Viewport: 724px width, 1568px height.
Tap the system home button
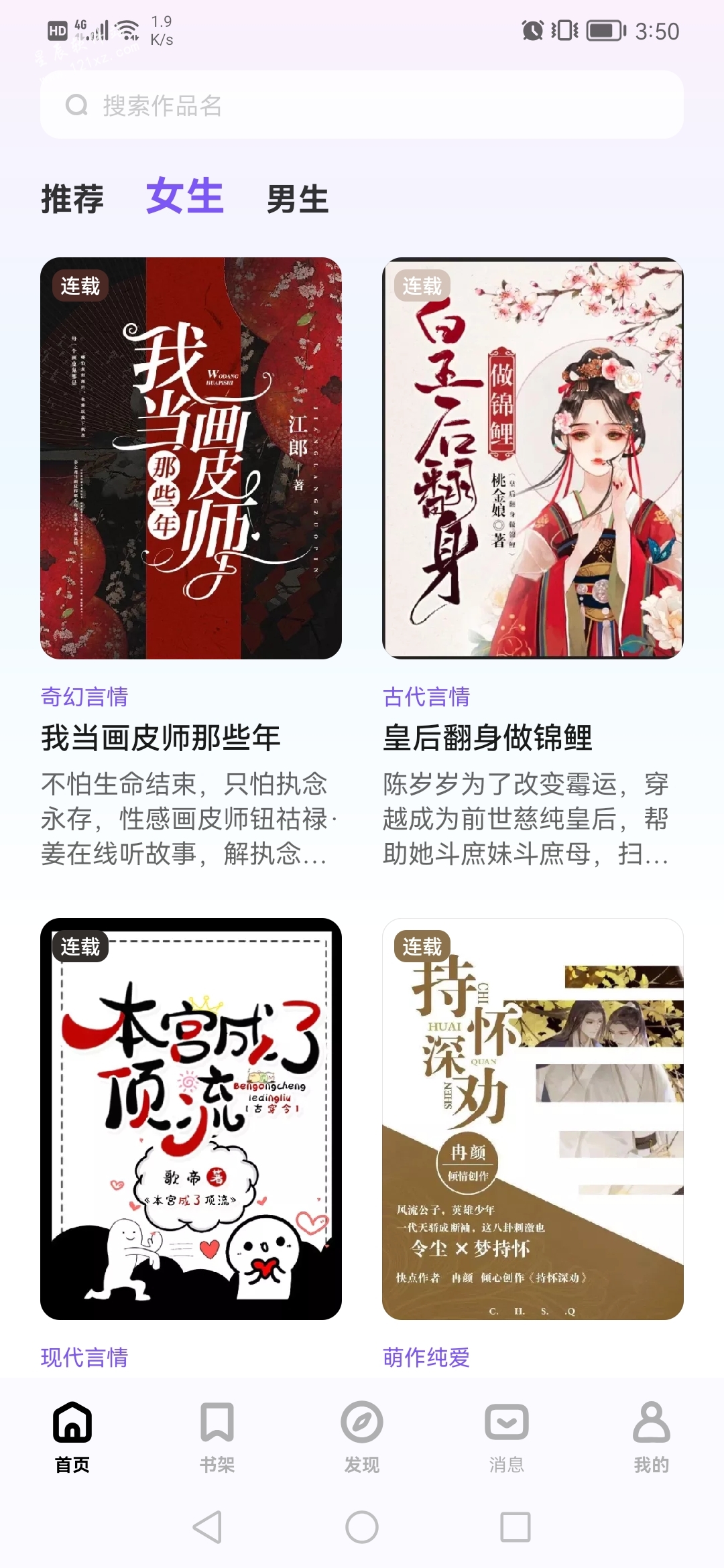coord(362,1527)
